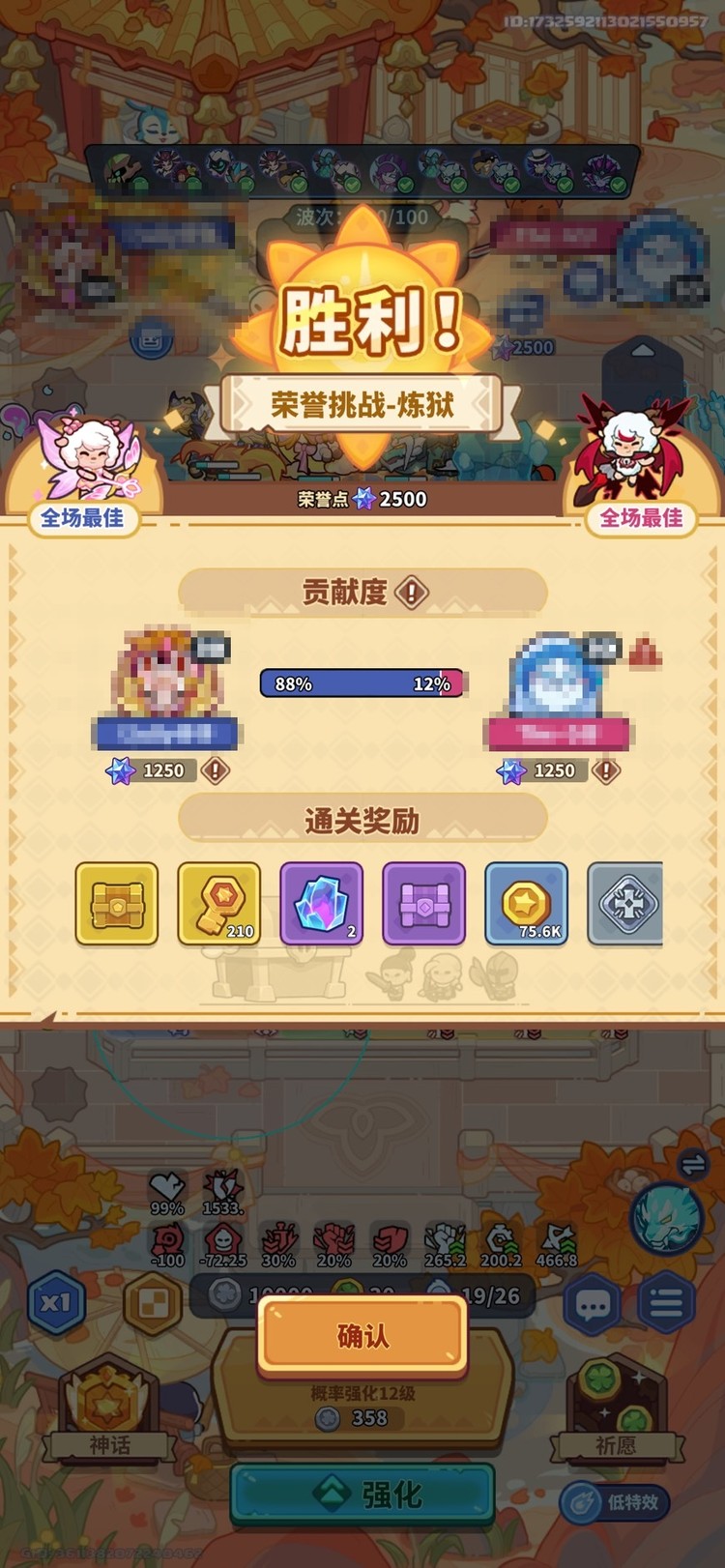Select the gold coin reward showing 75.6K

pyautogui.click(x=526, y=904)
